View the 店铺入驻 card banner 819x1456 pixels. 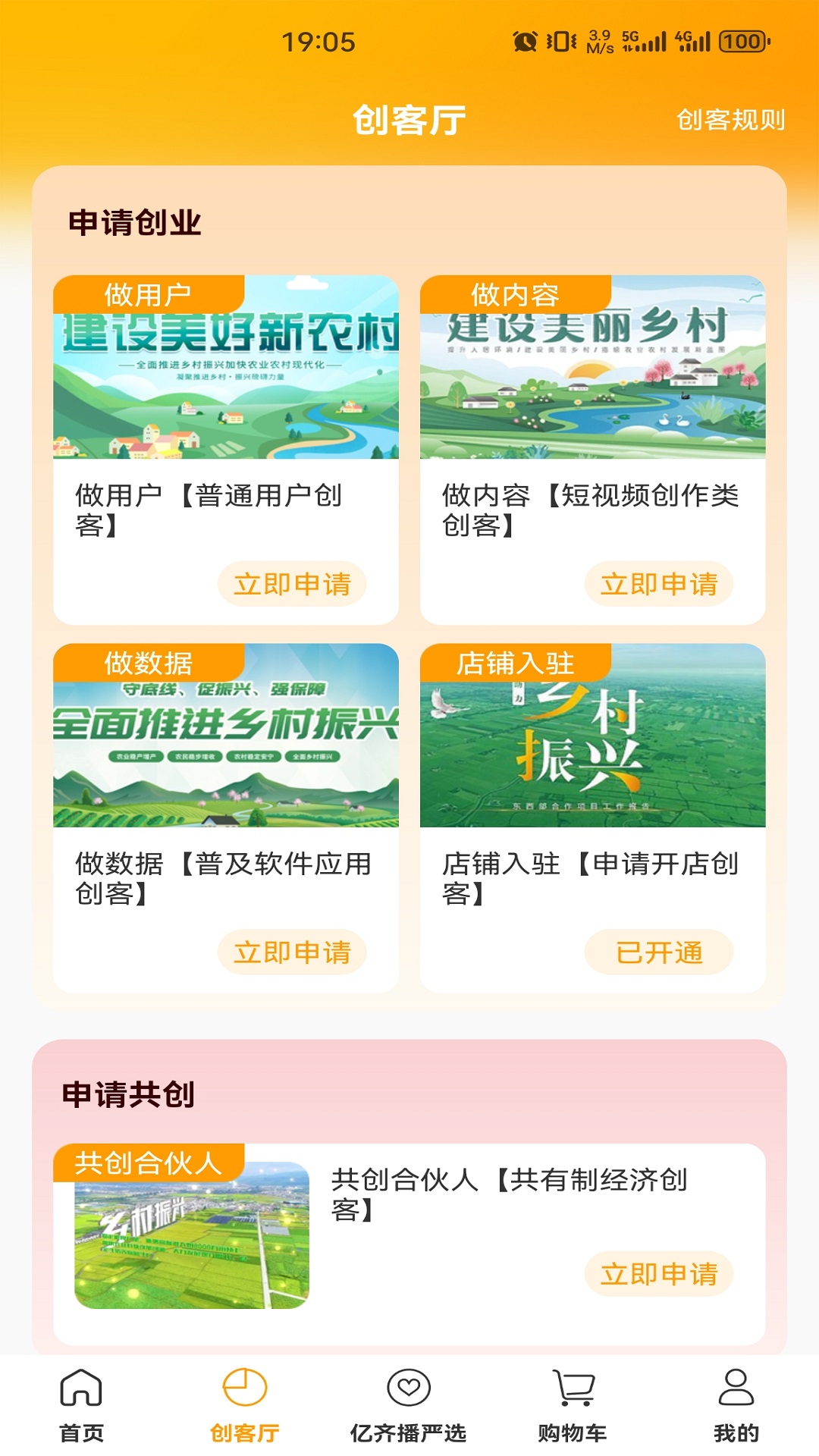(x=593, y=747)
